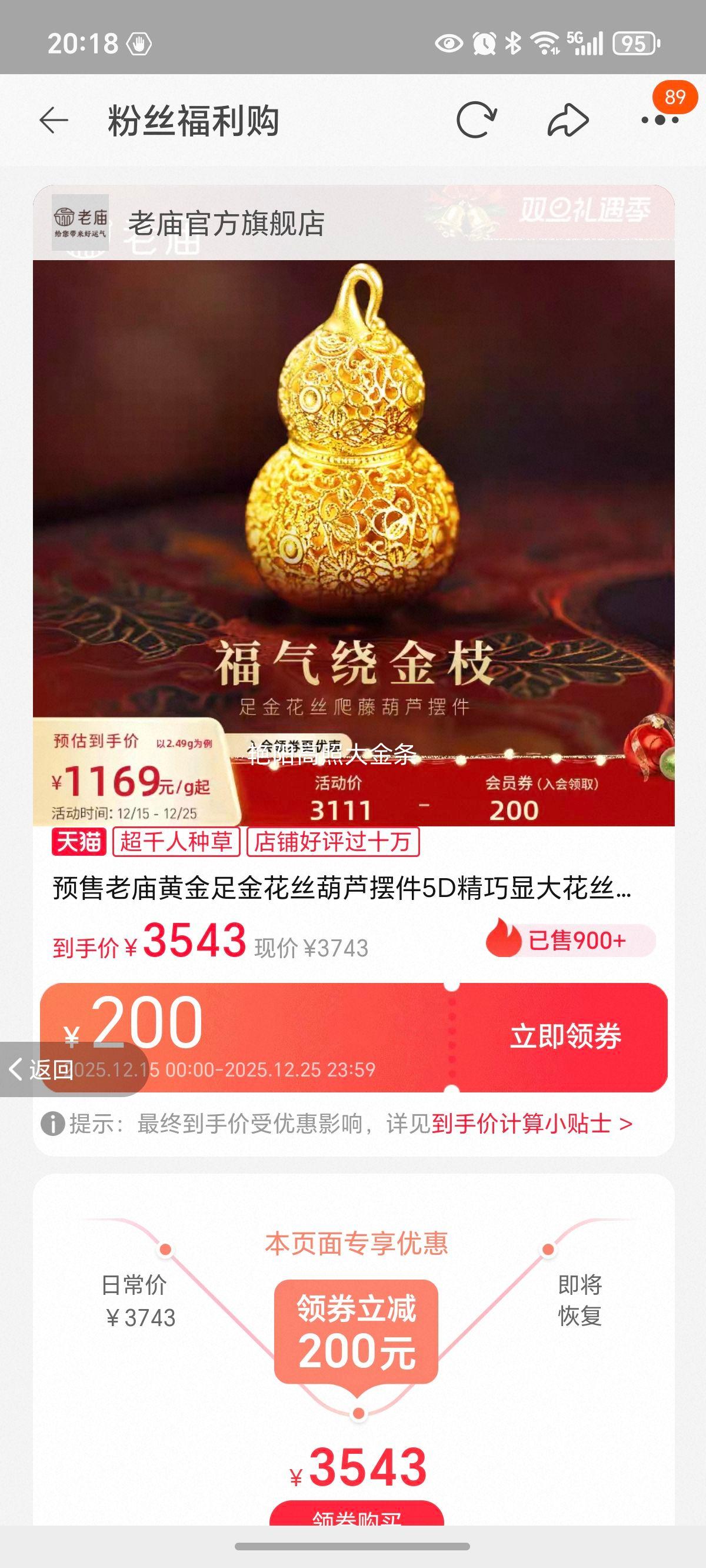Refresh the page with the reload icon

[478, 119]
